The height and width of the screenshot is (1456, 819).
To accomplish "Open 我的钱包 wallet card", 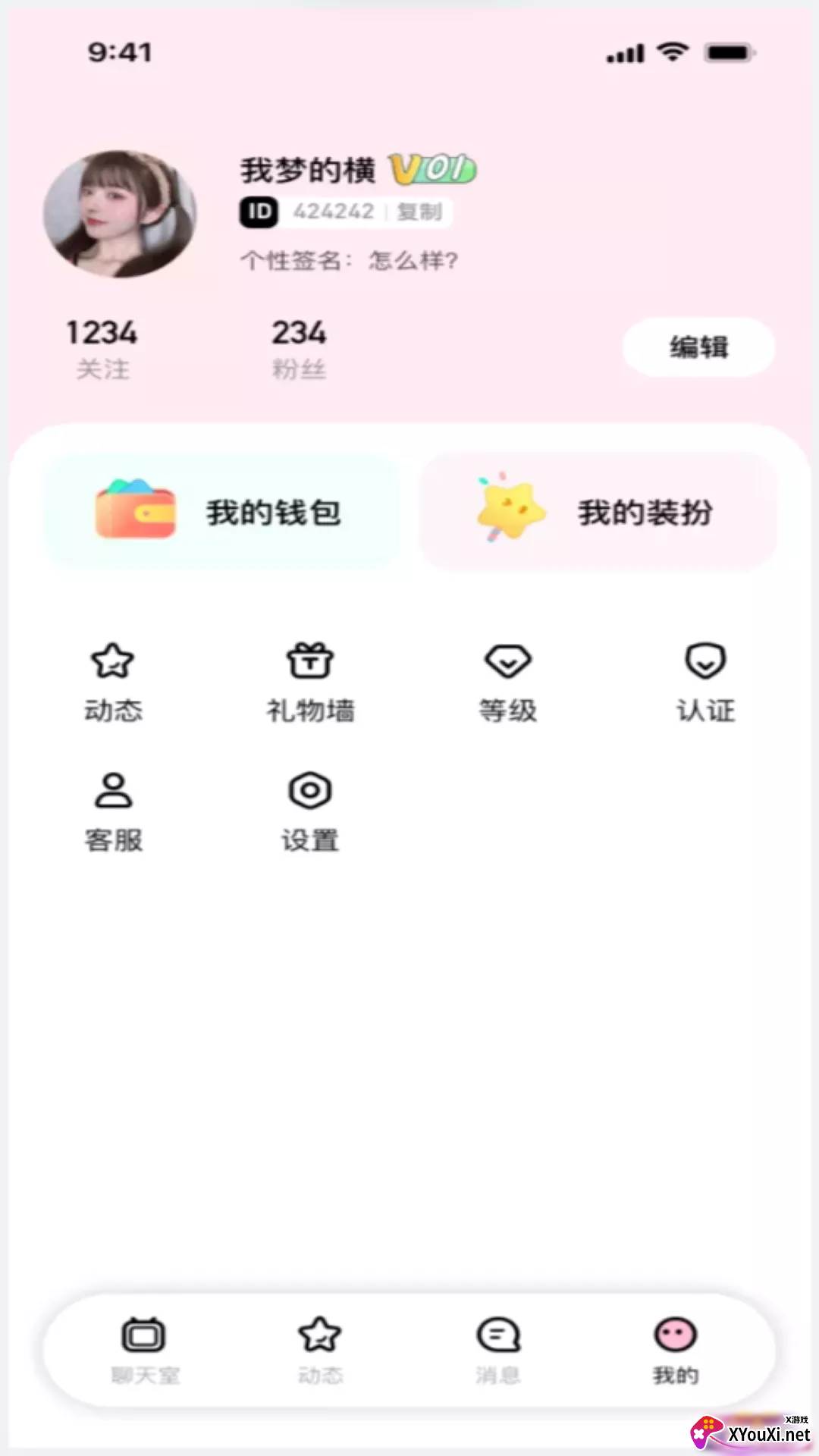I will [222, 512].
